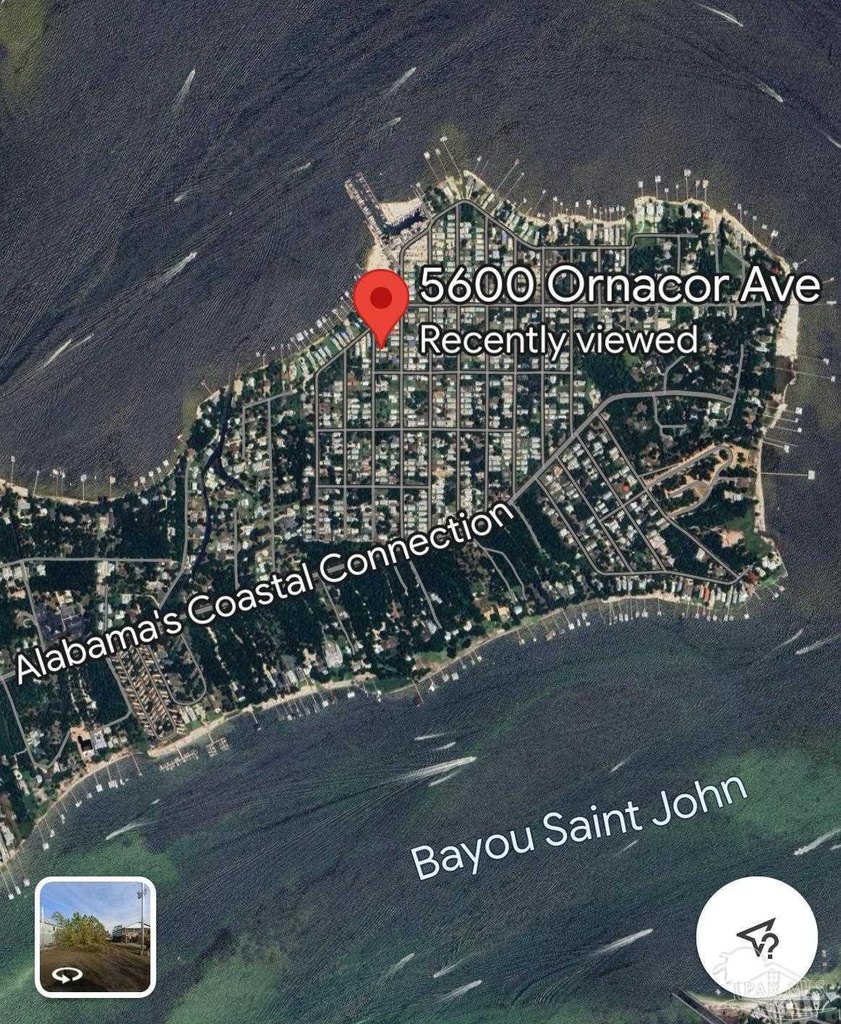This screenshot has width=841, height=1024.
Task: Open the Street View thumbnail preview
Action: 95,937
